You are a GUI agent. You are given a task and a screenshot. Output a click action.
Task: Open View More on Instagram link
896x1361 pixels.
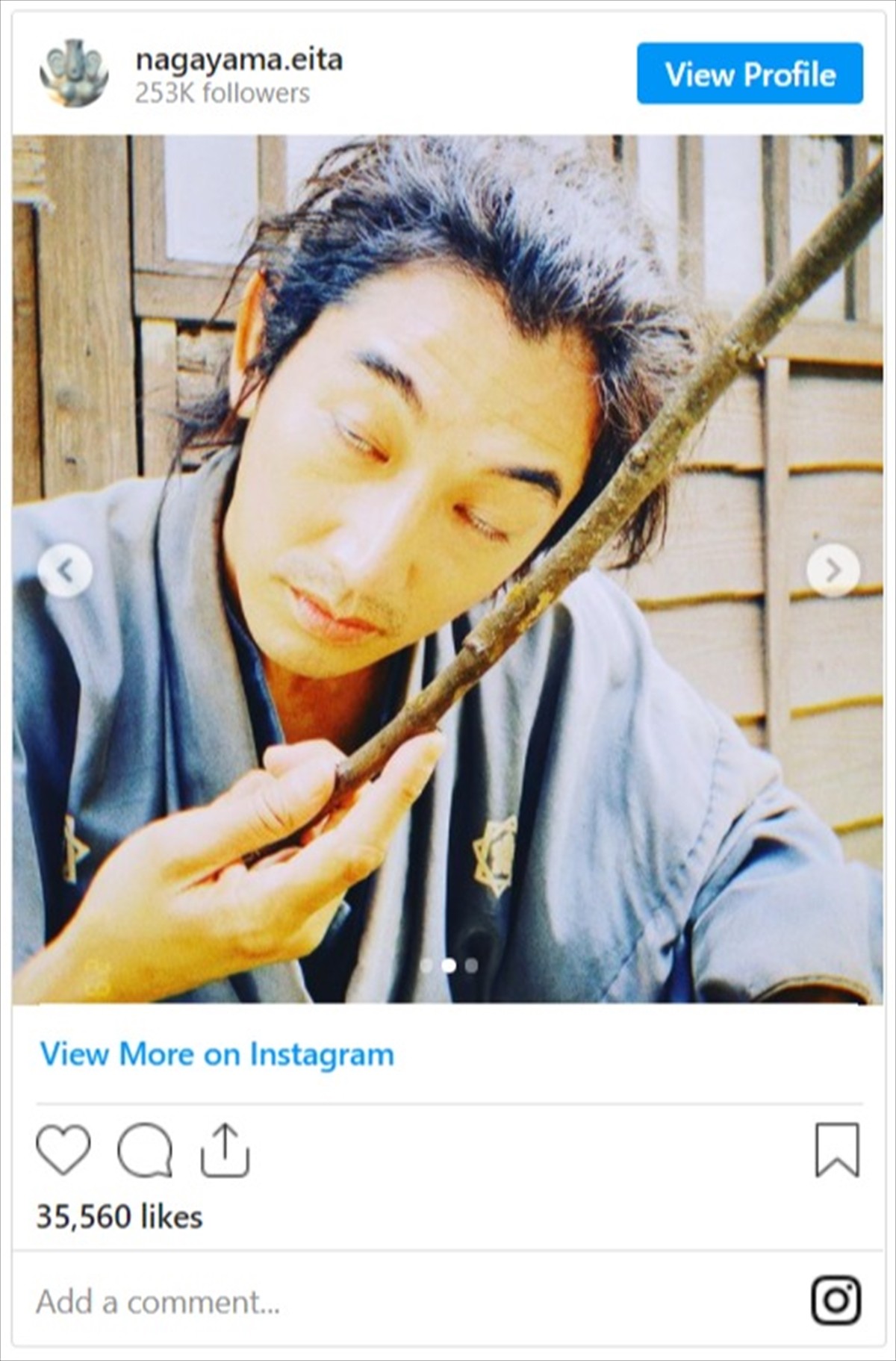(x=217, y=1054)
